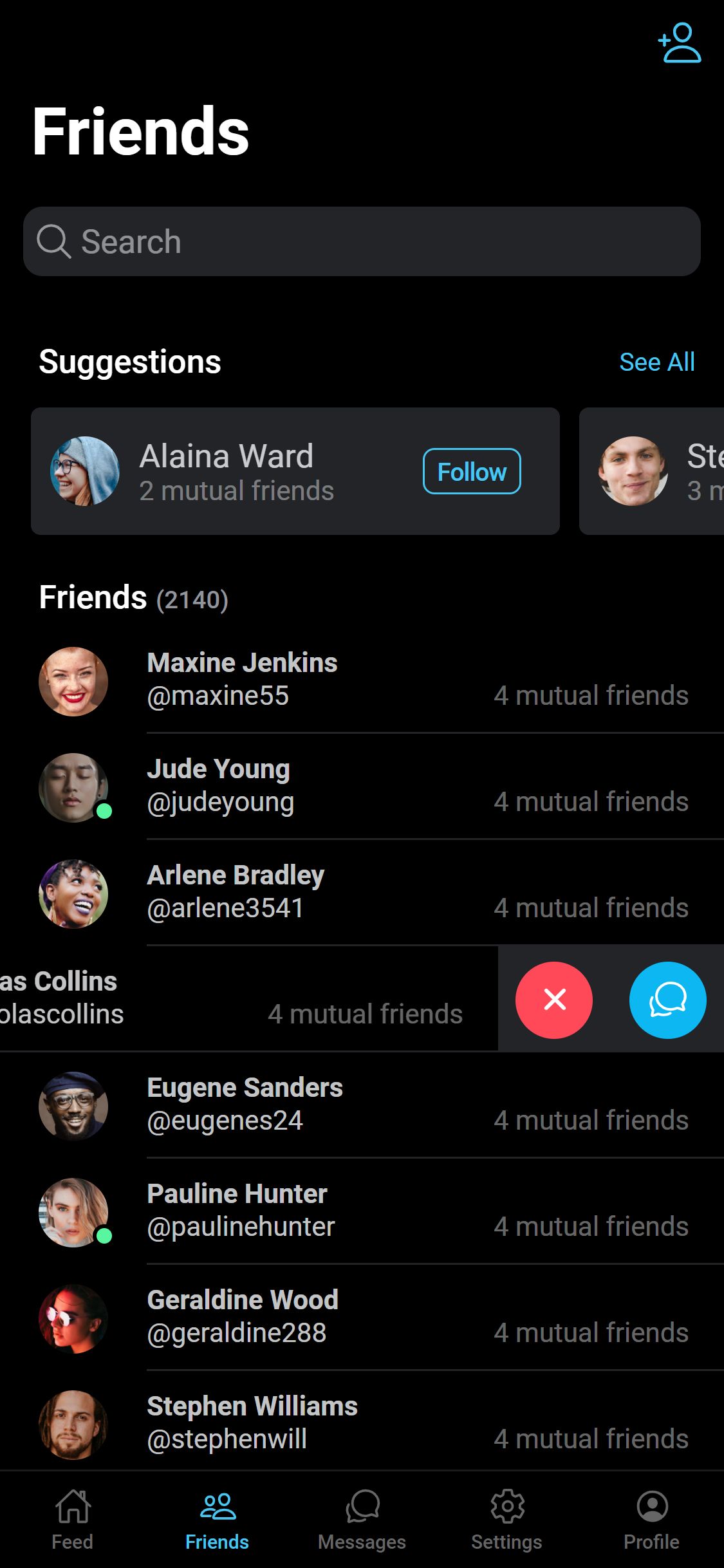Open See All suggestions
This screenshot has height=1568, width=724.
point(656,362)
